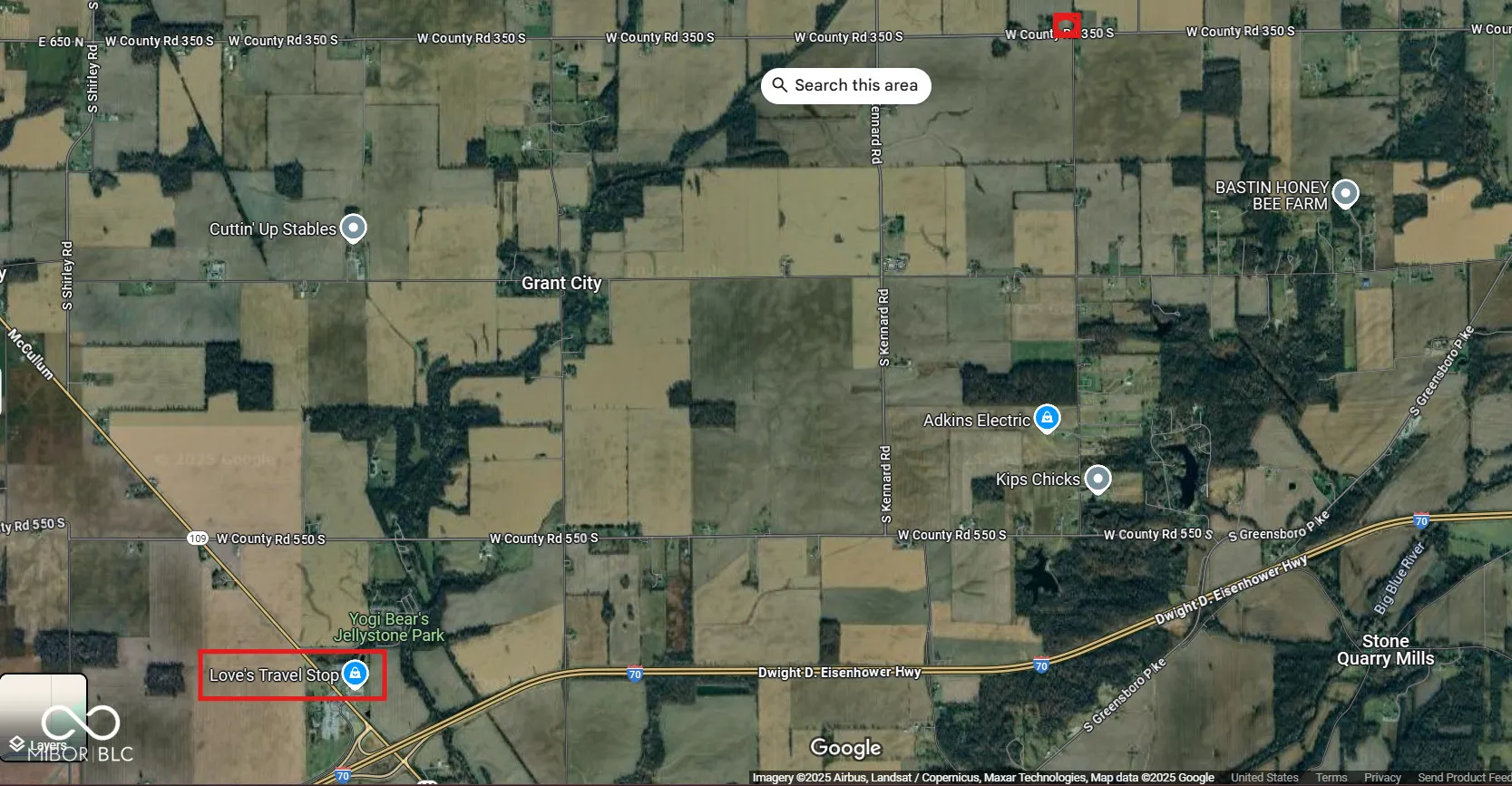
Task: Send product feedback to Google
Action: (x=1463, y=778)
